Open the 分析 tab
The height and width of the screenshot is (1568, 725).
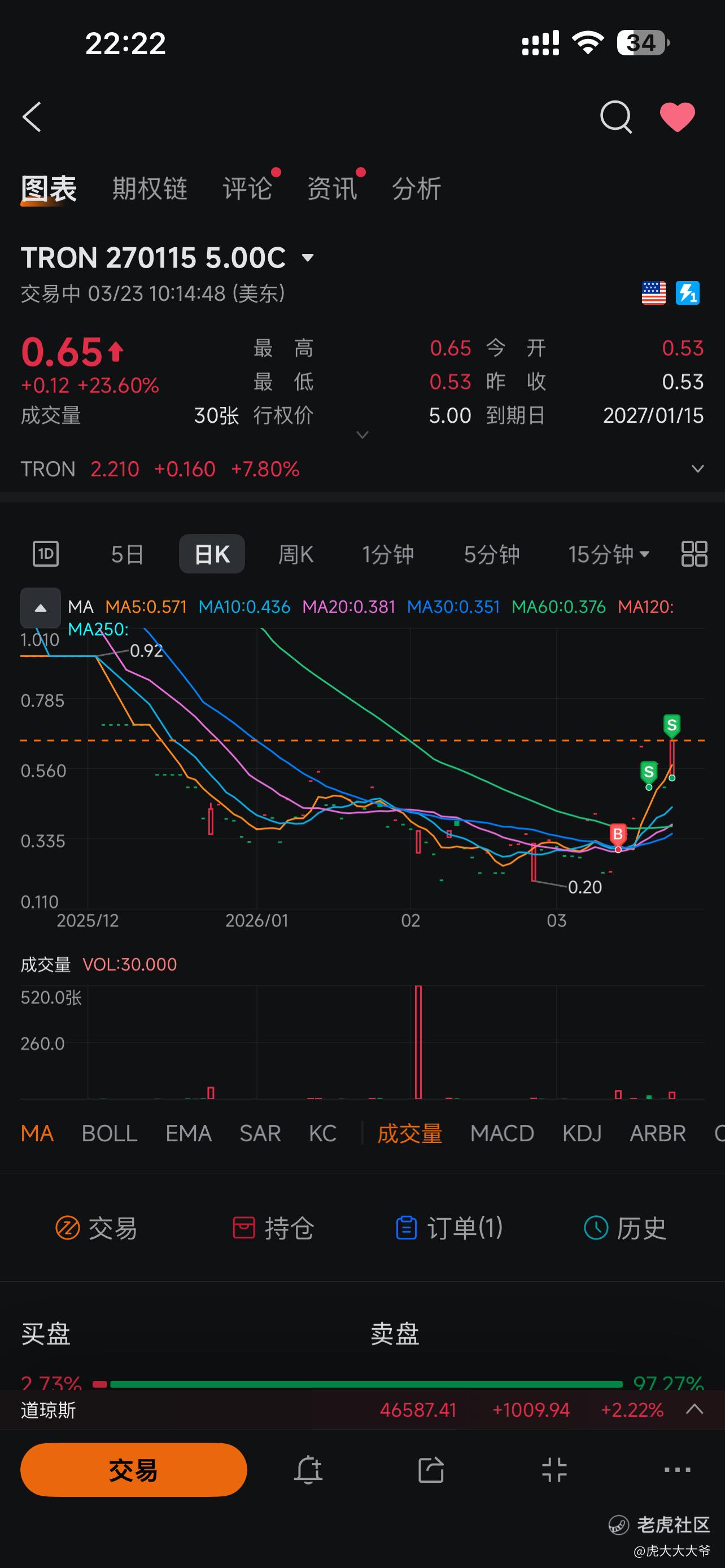(x=416, y=189)
